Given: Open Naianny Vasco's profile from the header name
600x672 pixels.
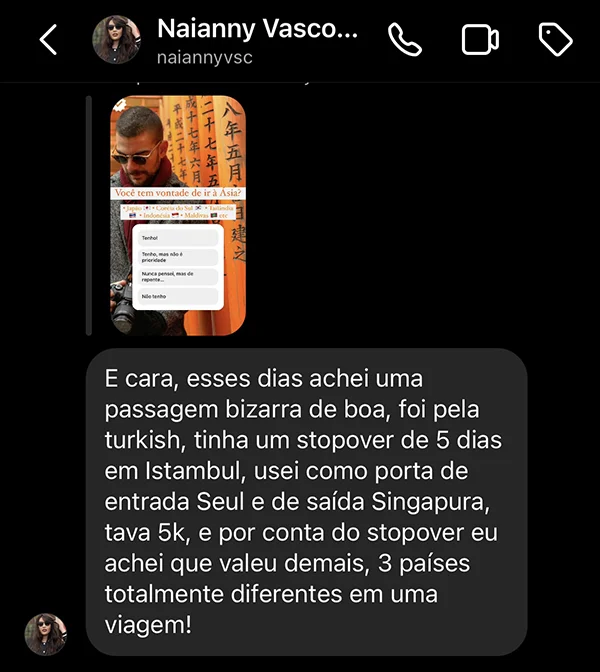Looking at the screenshot, I should click(x=256, y=29).
